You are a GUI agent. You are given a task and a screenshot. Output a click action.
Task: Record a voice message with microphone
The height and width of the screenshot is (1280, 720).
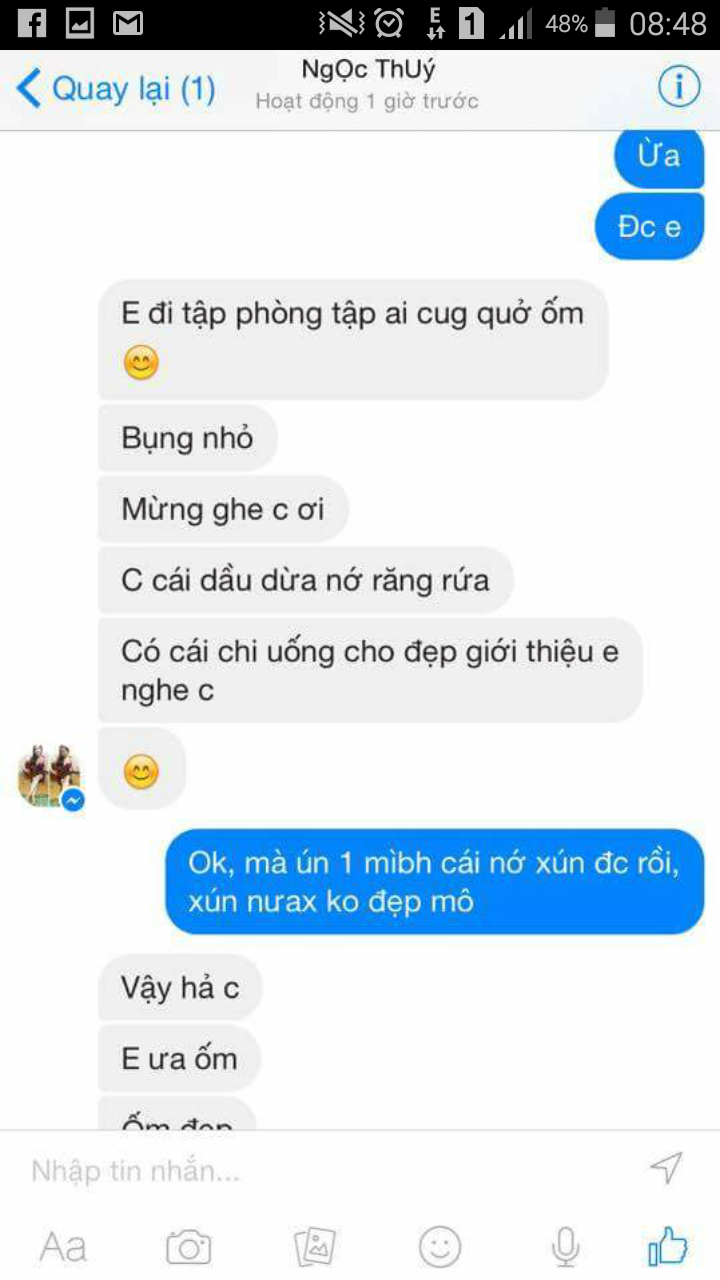(565, 1246)
